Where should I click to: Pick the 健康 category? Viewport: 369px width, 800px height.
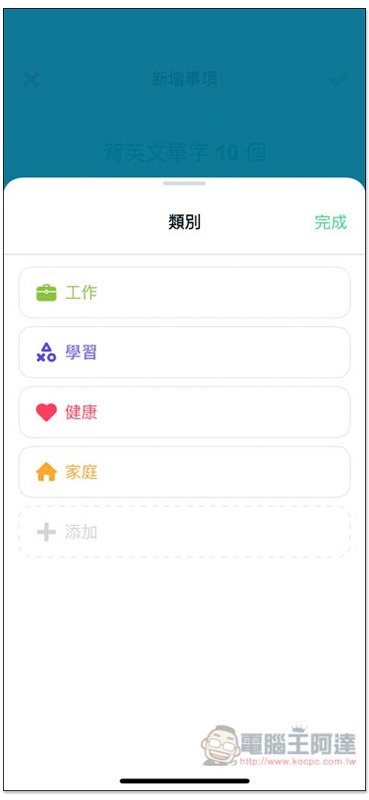tap(184, 412)
